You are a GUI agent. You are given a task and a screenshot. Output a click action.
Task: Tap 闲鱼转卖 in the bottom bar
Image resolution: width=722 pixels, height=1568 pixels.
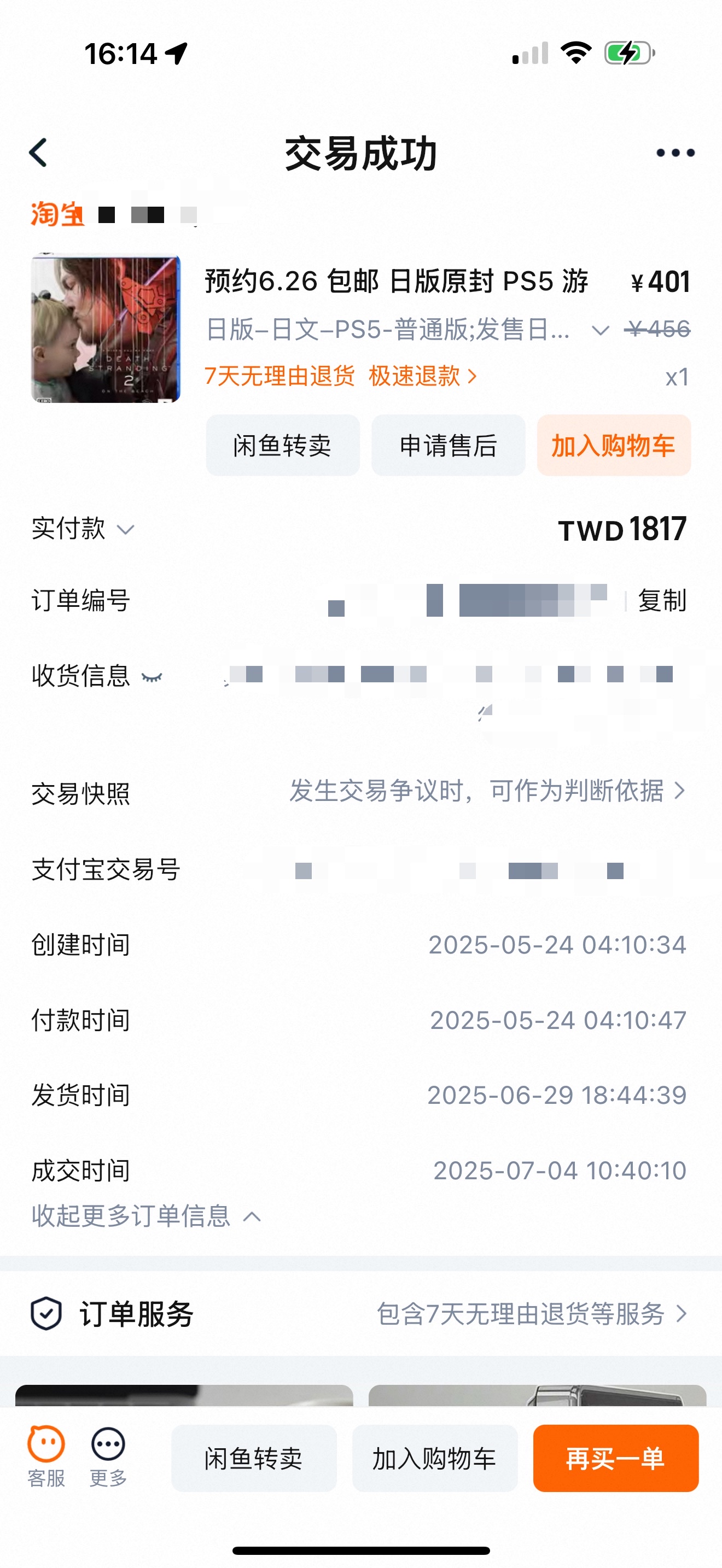(x=254, y=1458)
